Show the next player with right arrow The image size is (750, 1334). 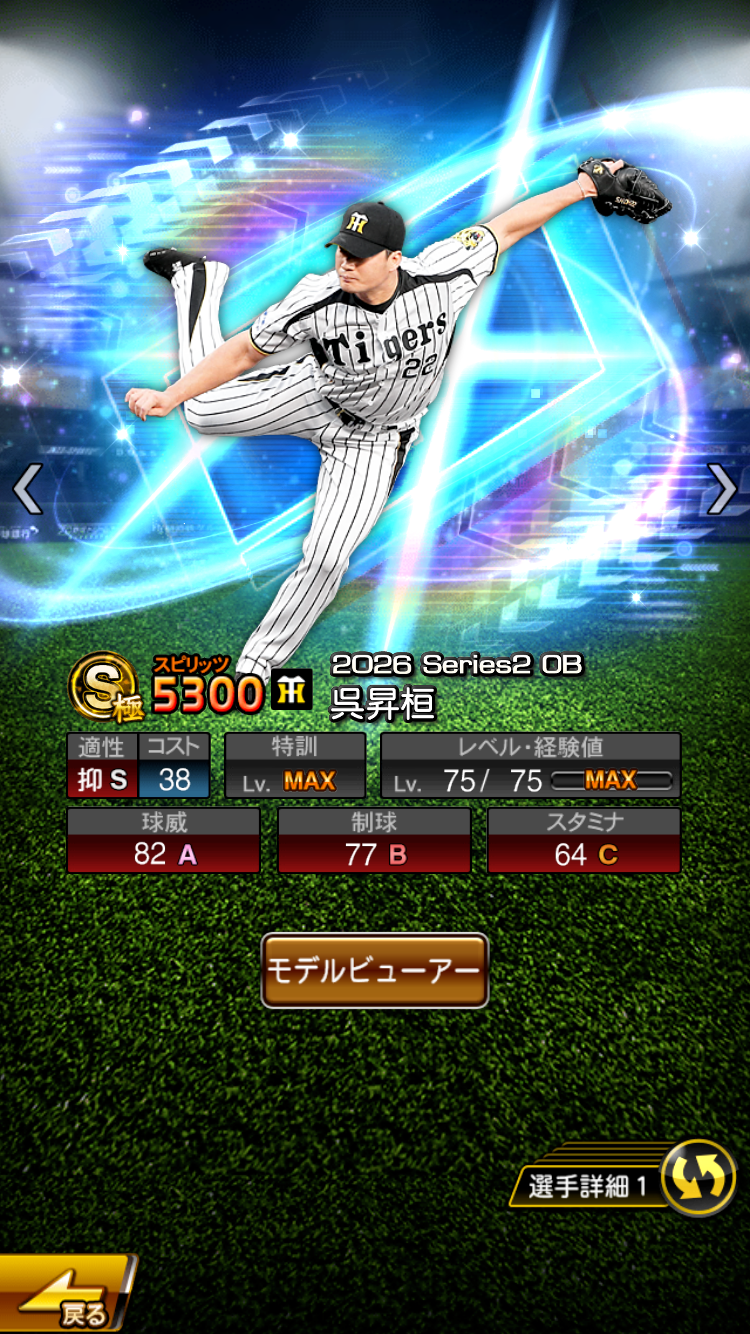[722, 489]
